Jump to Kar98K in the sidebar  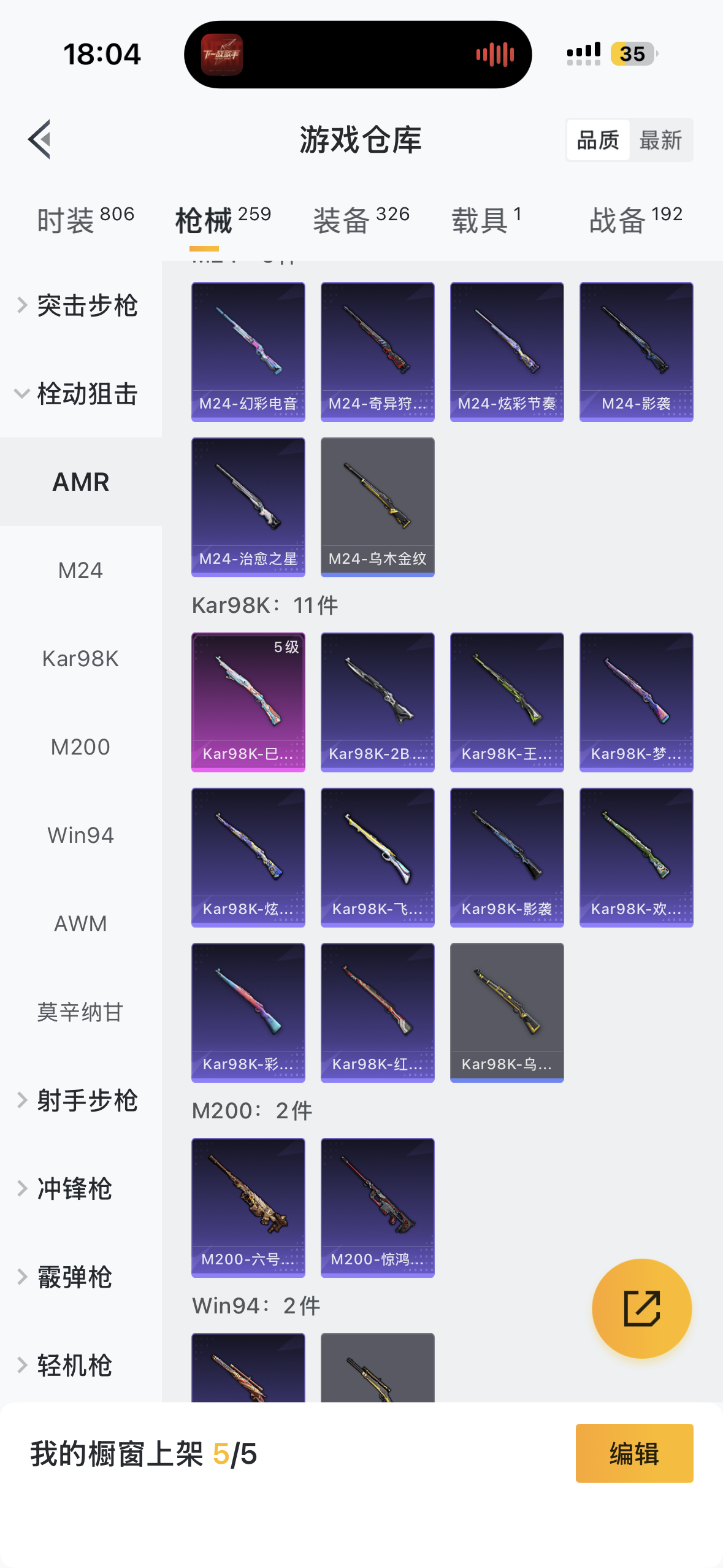point(80,659)
